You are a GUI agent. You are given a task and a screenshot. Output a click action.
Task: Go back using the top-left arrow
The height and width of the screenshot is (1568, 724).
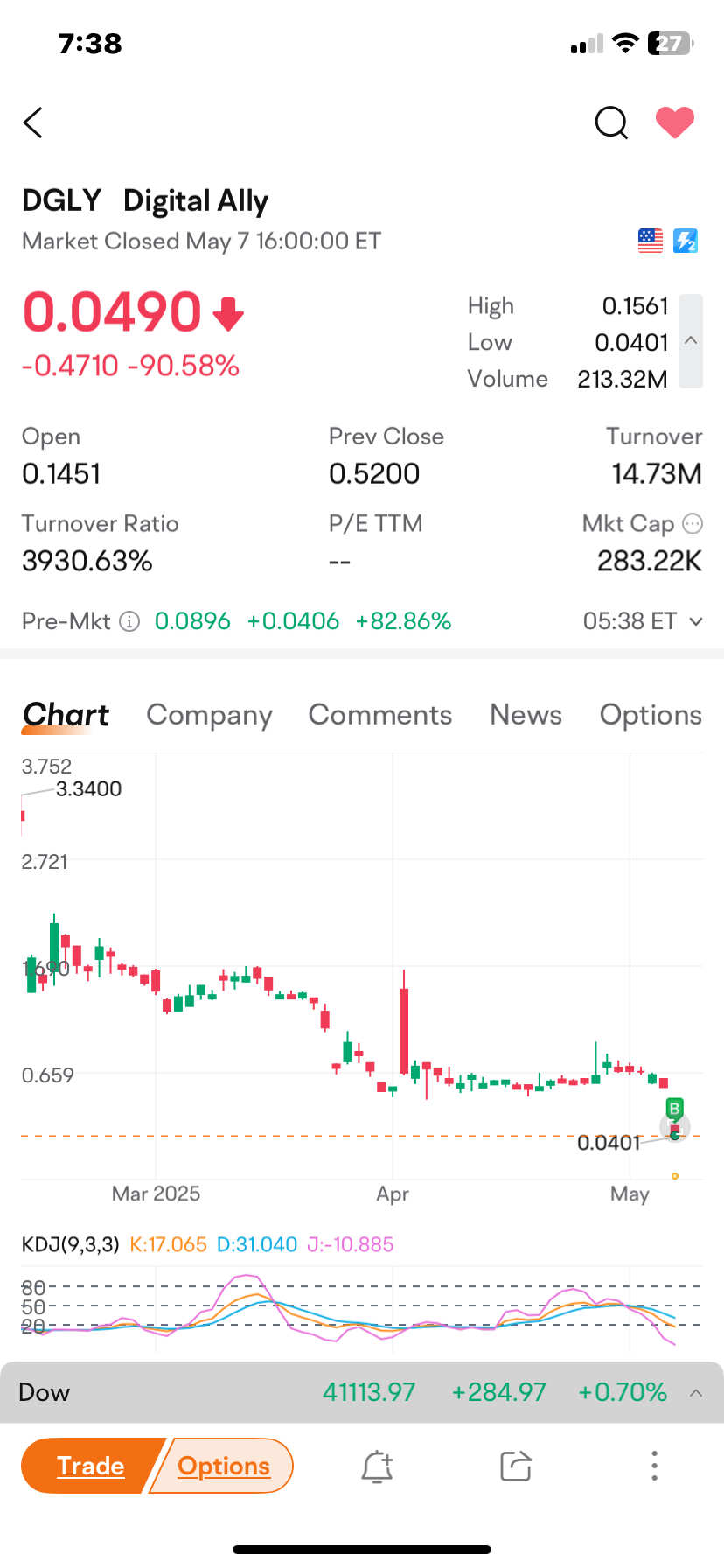(33, 122)
